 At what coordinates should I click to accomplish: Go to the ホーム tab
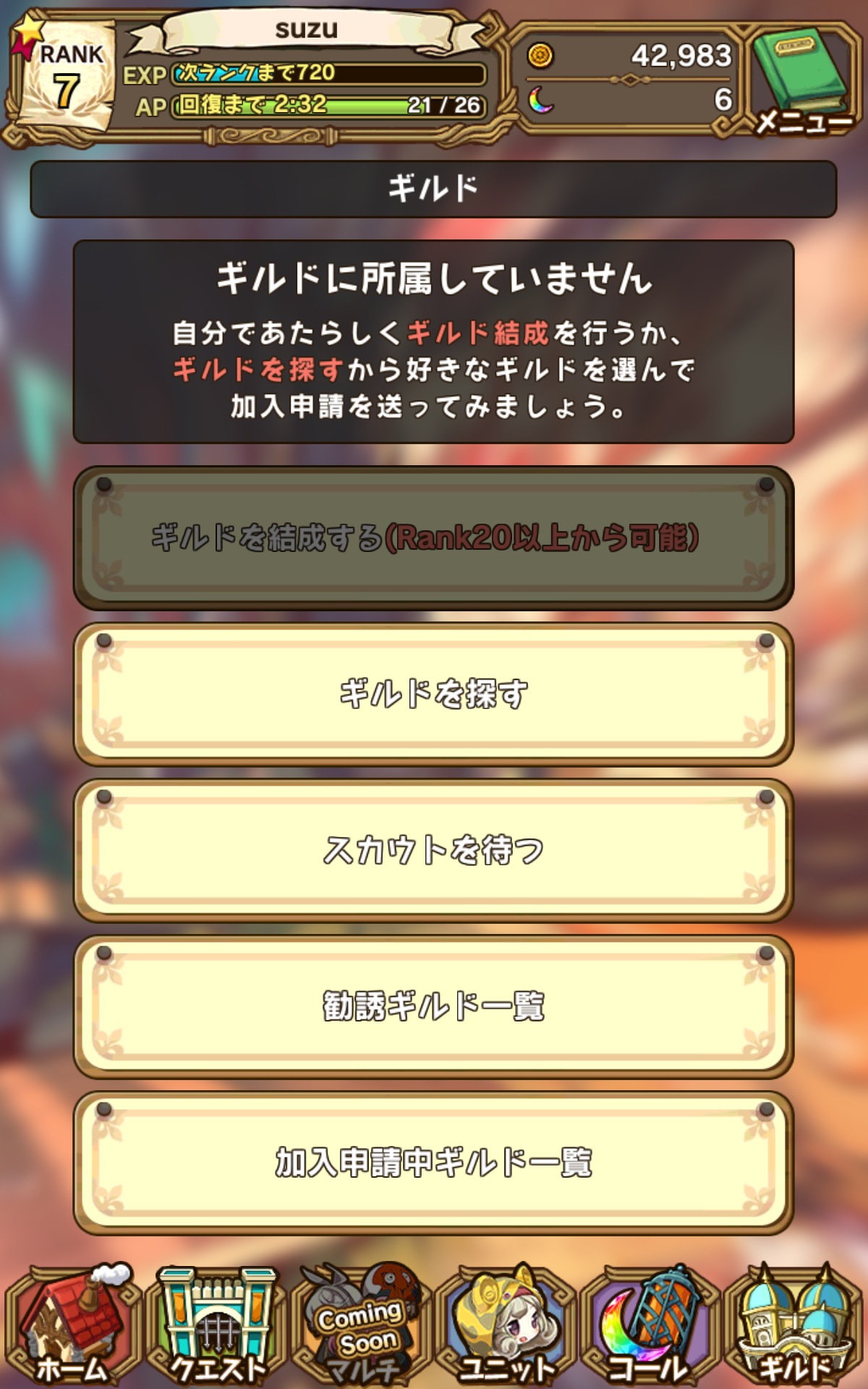click(72, 1324)
